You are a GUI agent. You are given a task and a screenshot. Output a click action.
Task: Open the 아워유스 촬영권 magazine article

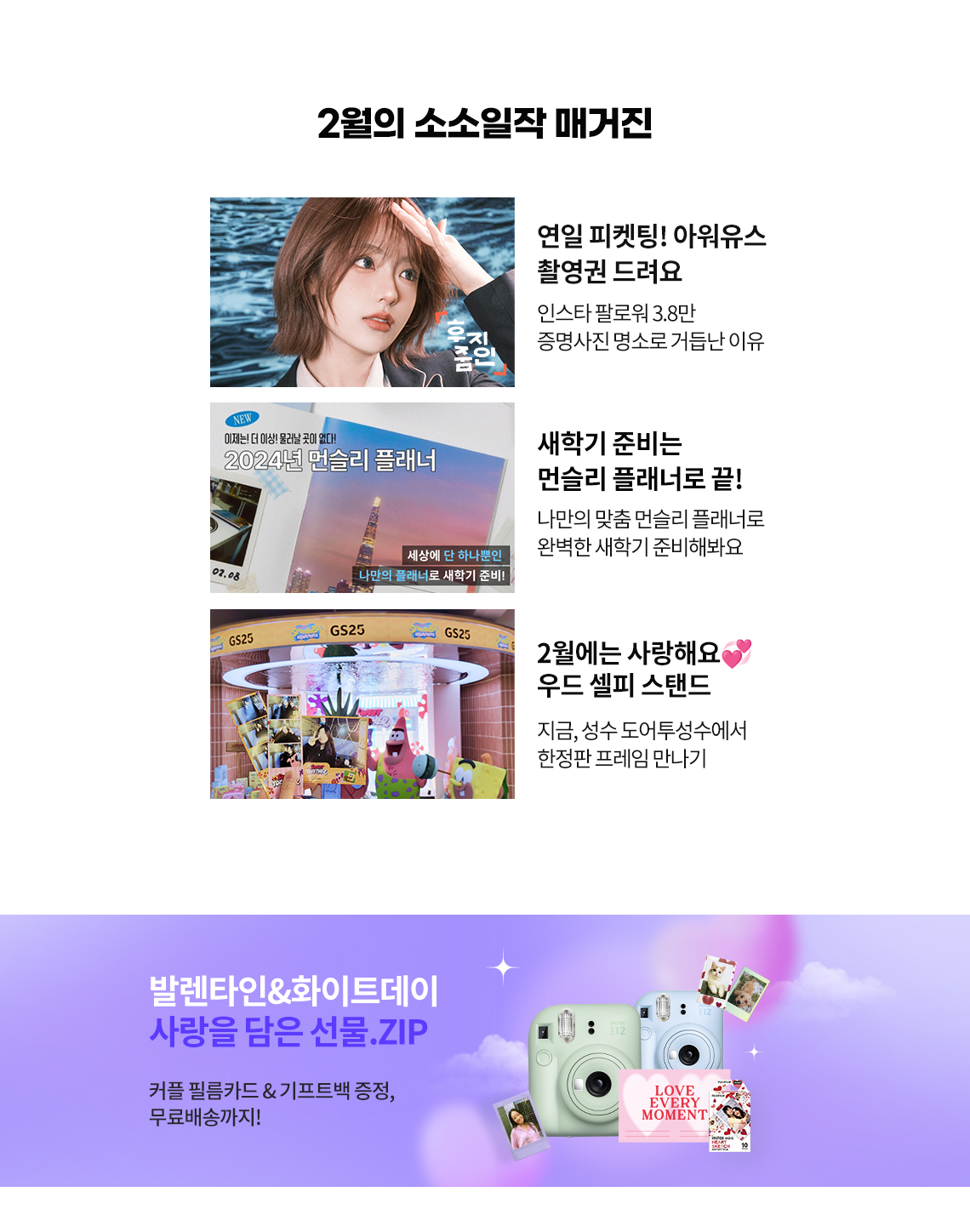coord(651,253)
